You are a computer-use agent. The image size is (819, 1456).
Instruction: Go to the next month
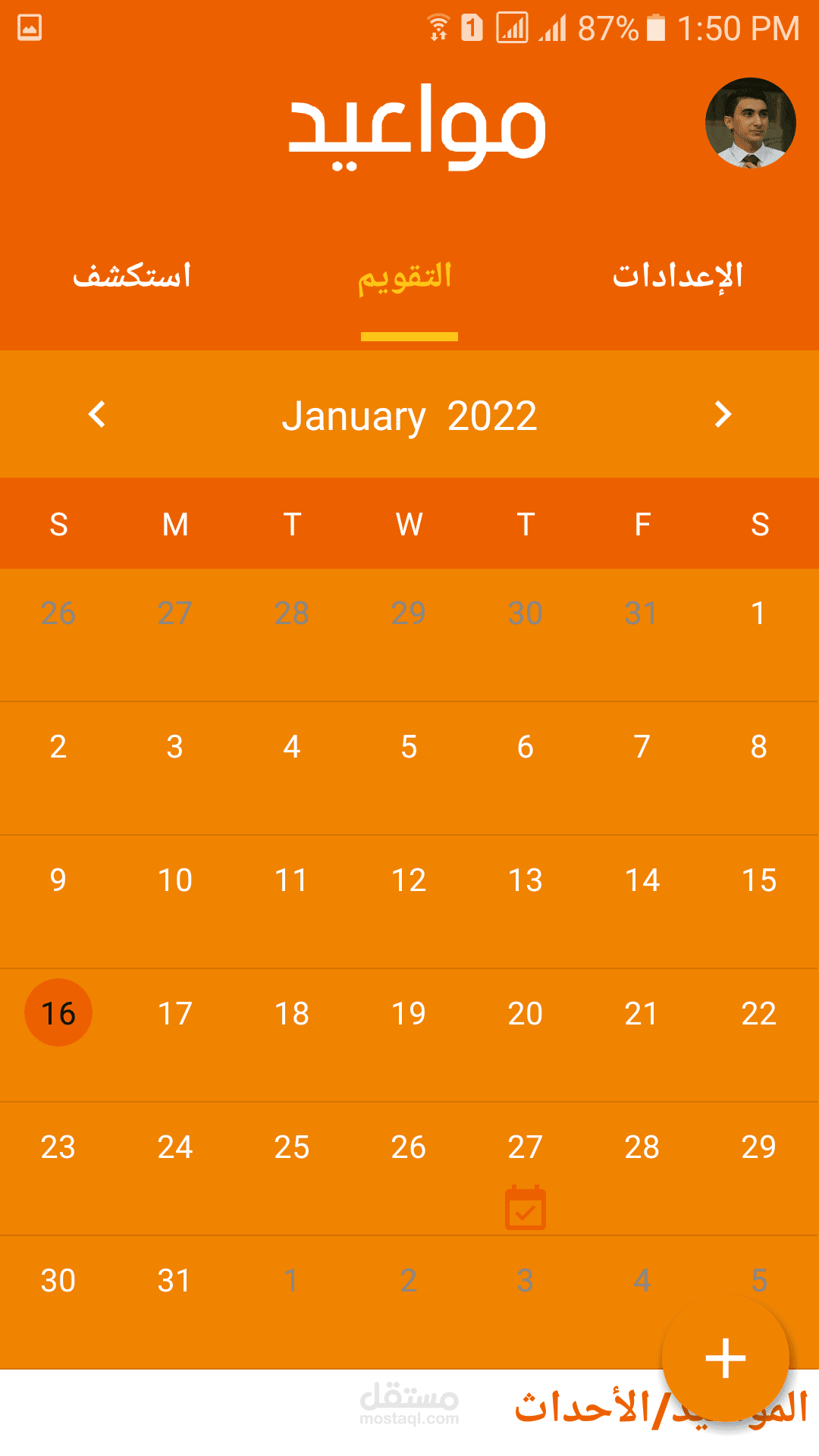723,414
